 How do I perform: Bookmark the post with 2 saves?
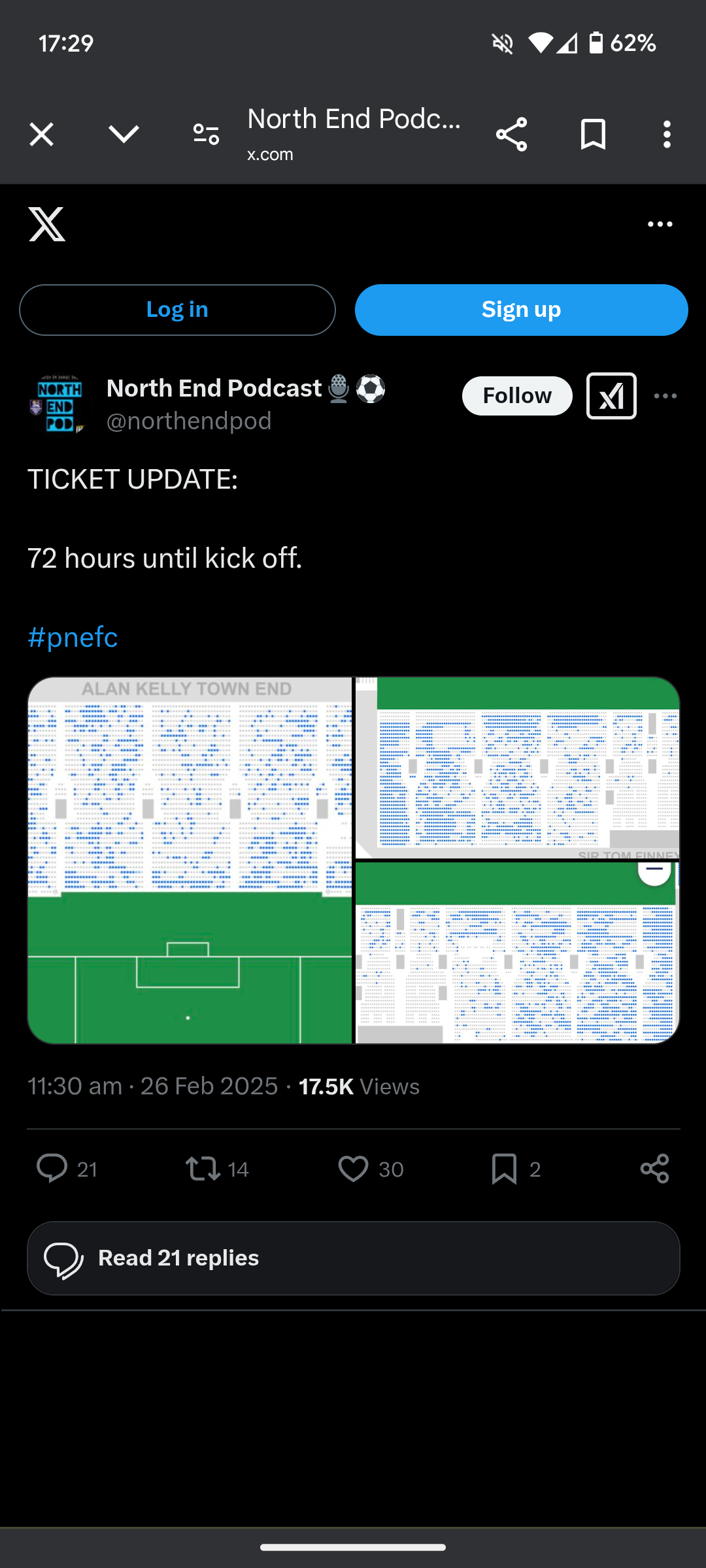504,1169
